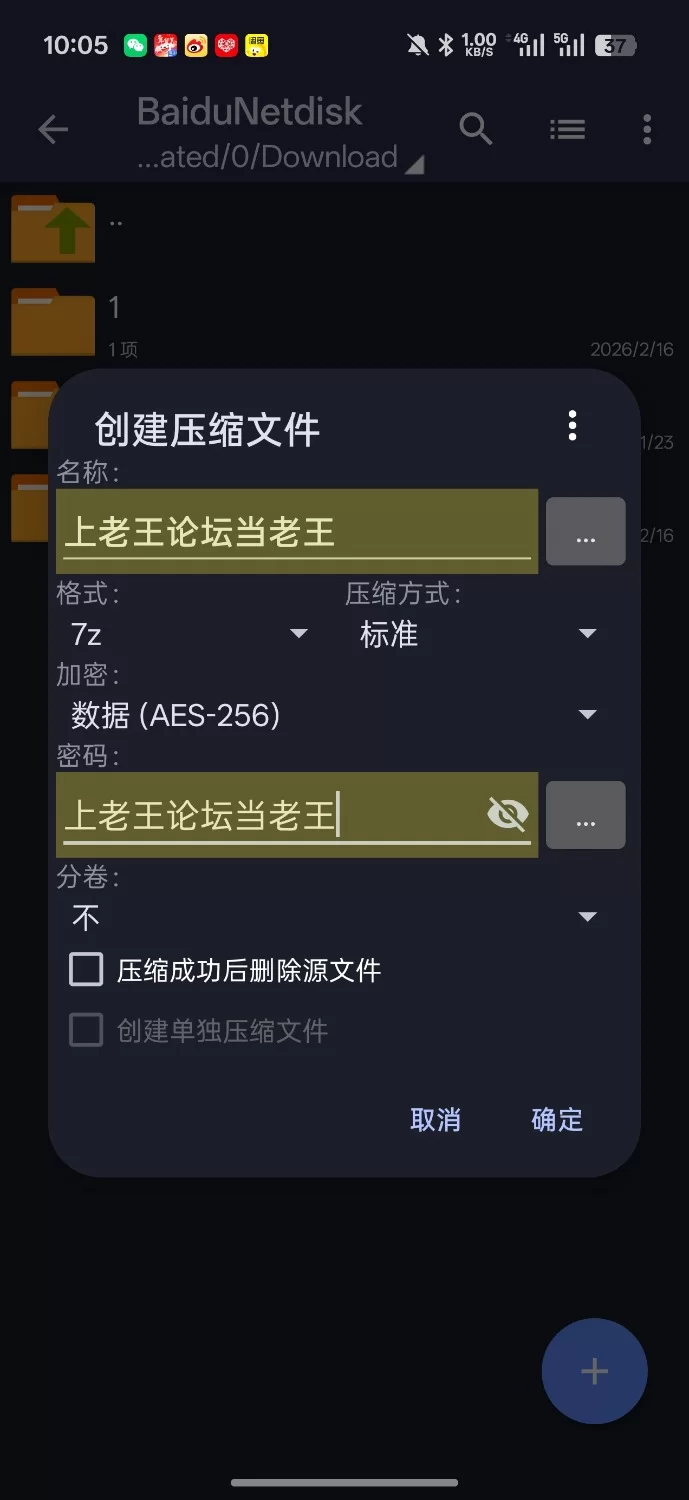Check 压缩成功后删除源文件

[86, 970]
